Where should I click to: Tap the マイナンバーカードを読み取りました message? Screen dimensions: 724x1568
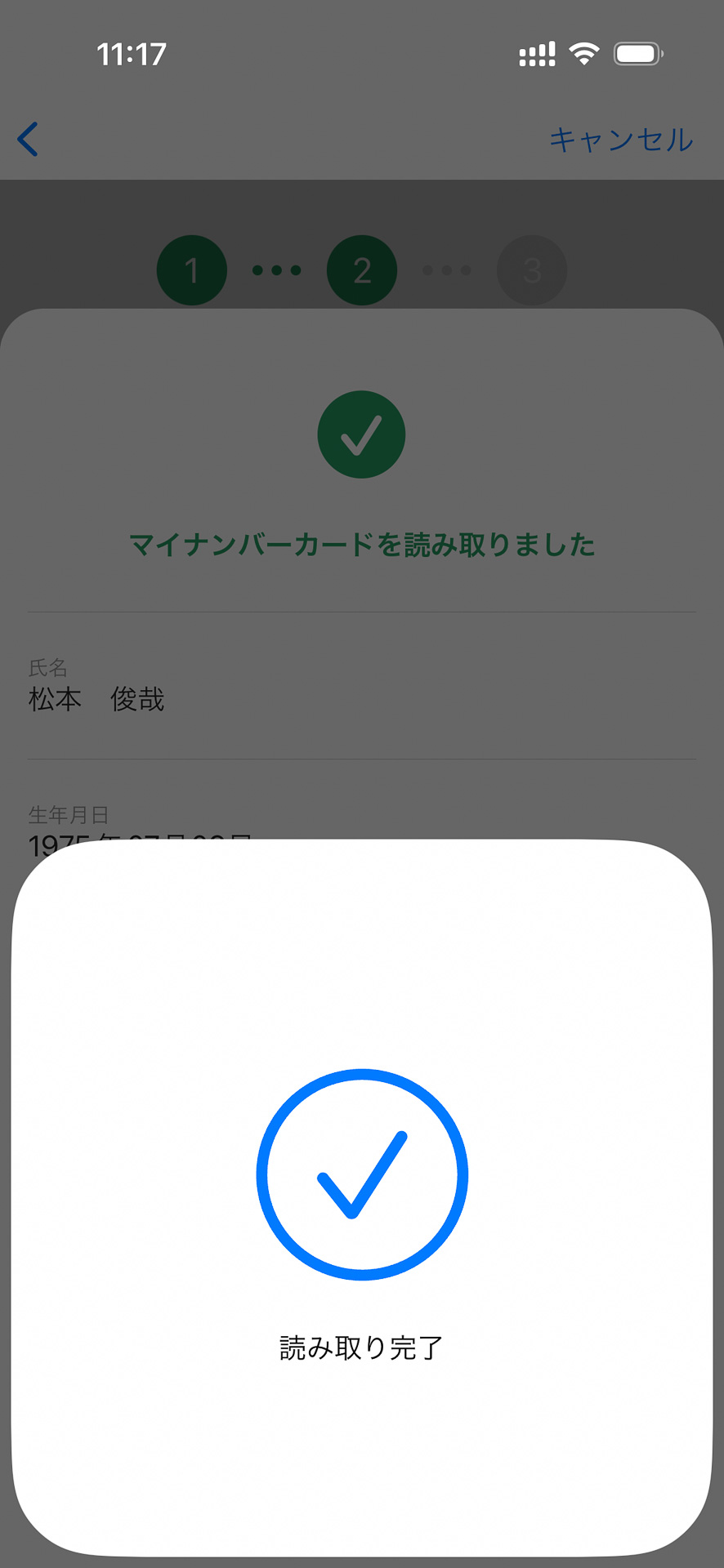362,544
